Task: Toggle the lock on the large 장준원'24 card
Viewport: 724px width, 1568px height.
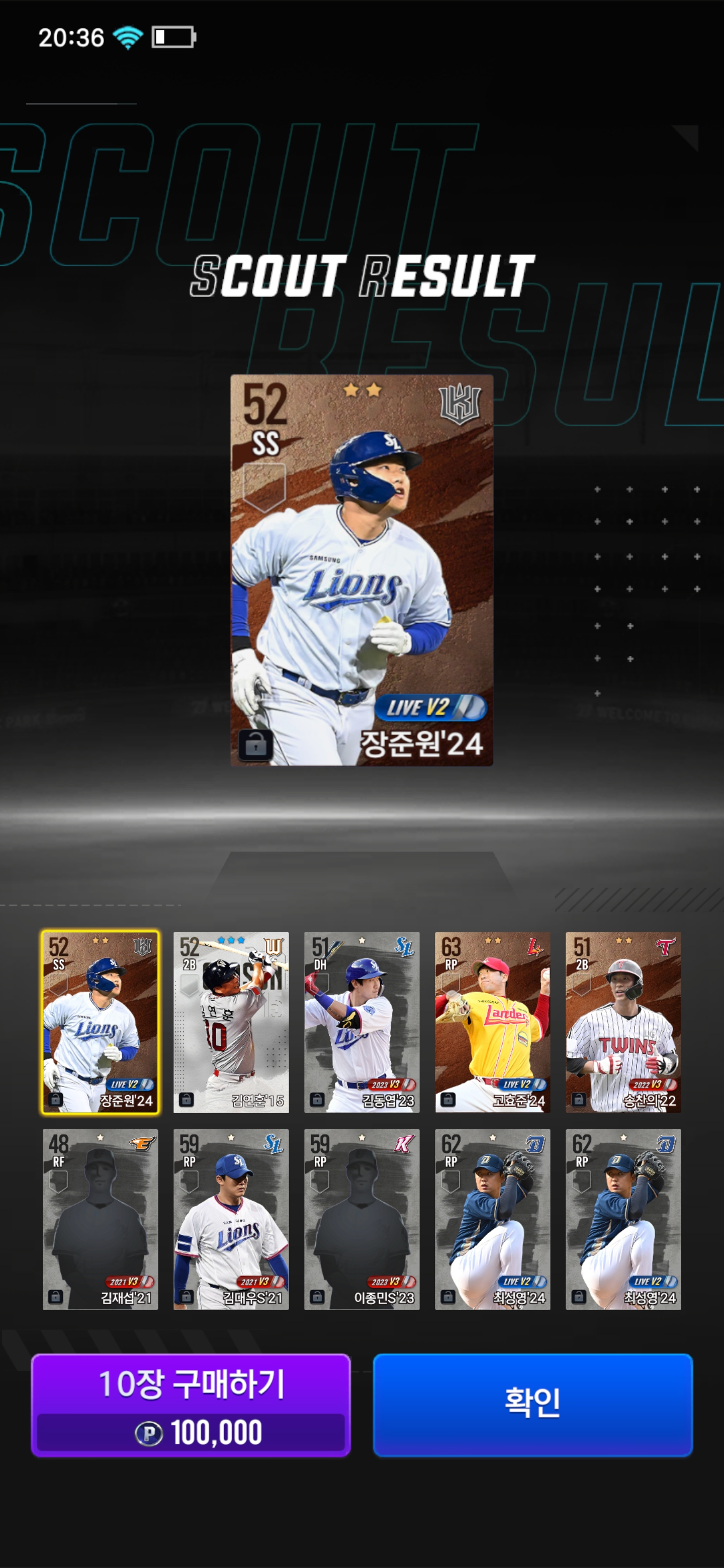Action: click(256, 744)
